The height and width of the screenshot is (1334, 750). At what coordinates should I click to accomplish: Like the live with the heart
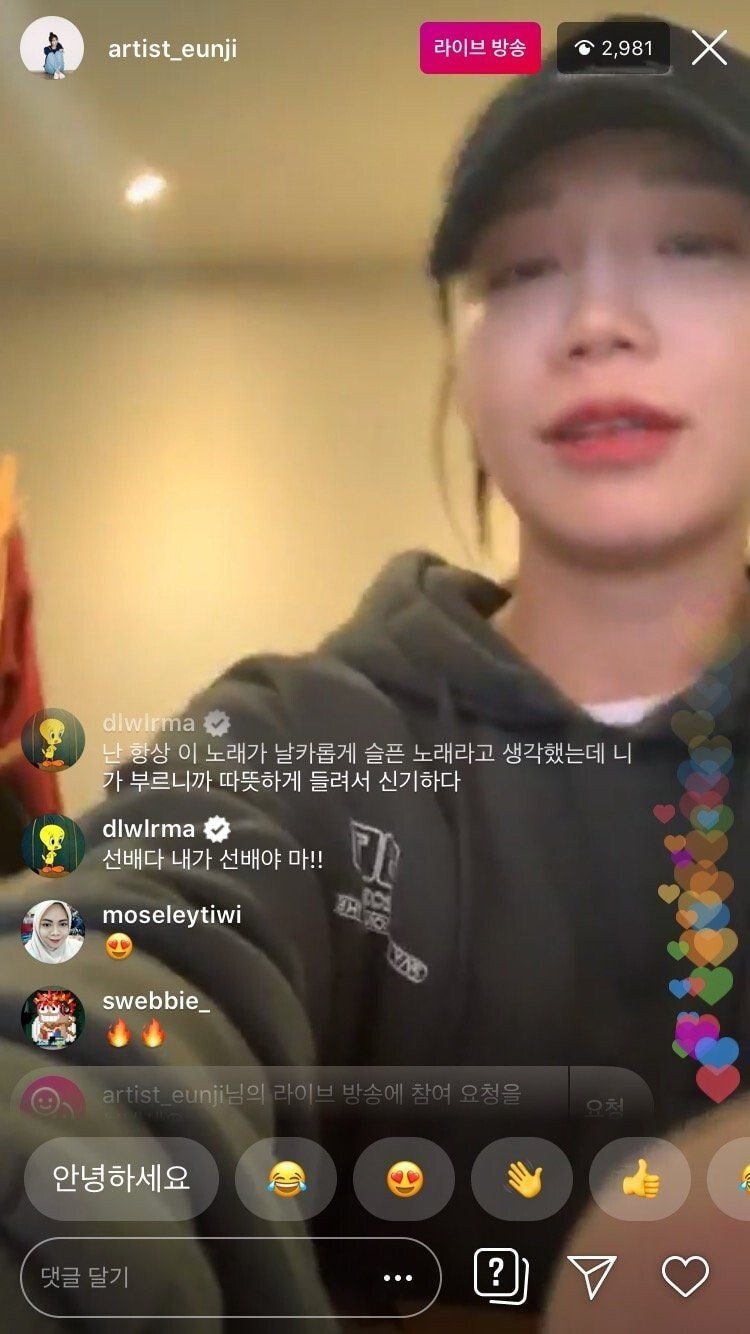tap(685, 1276)
